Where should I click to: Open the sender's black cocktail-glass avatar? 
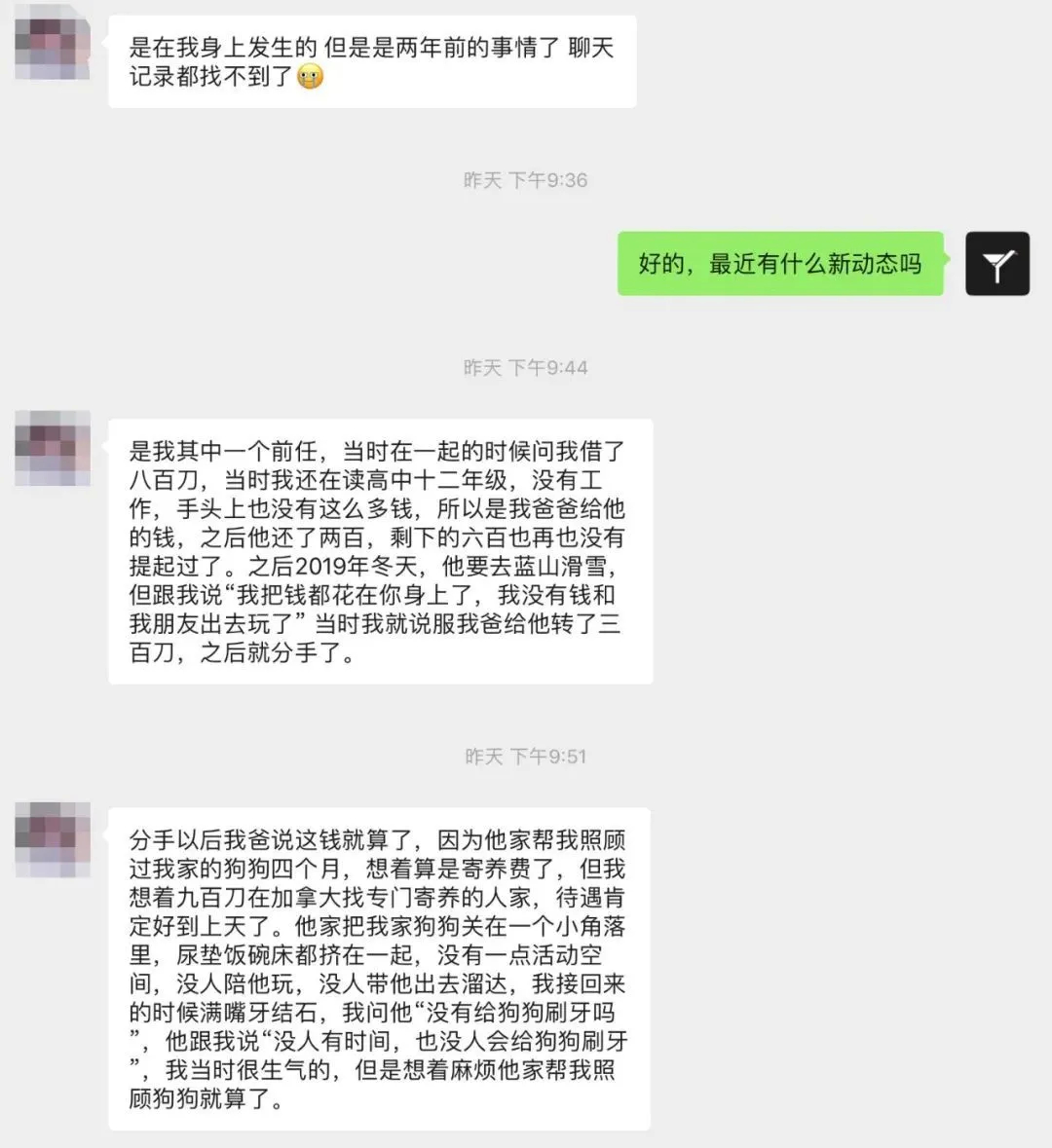point(996,264)
